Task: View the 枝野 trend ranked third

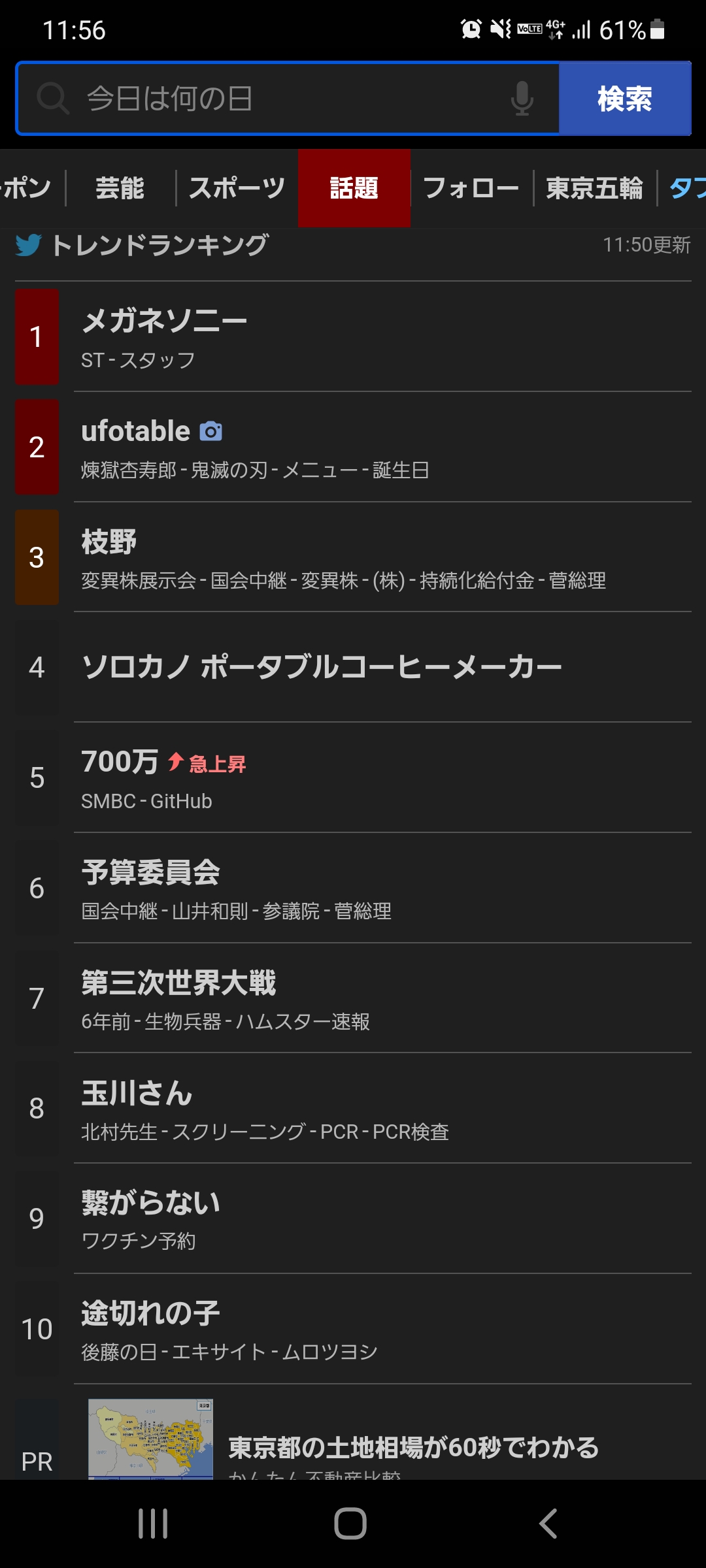Action: 353,557
